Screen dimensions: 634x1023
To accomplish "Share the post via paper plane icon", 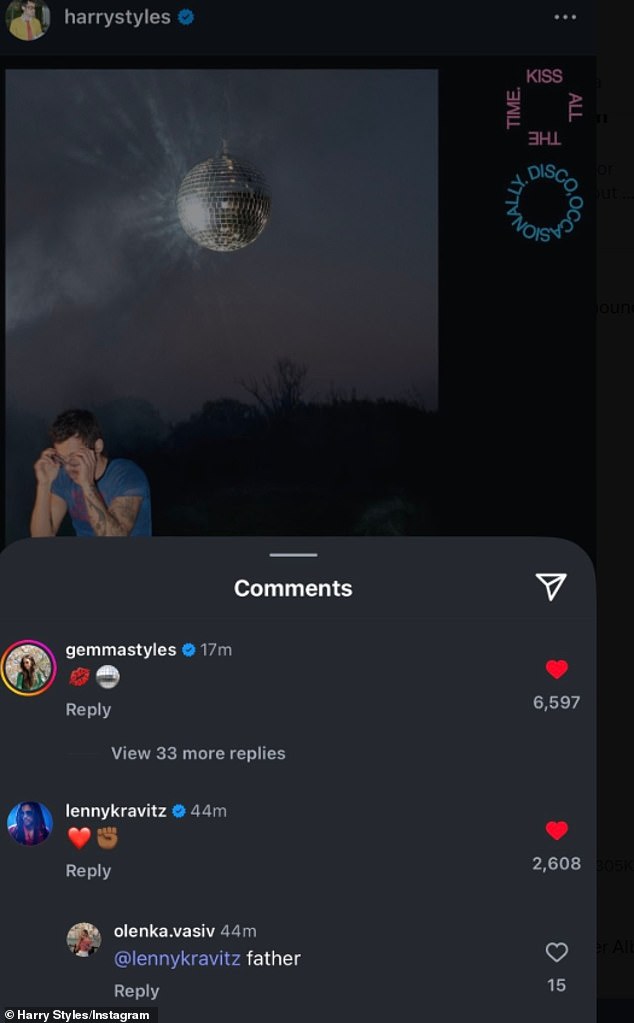I will pos(551,587).
